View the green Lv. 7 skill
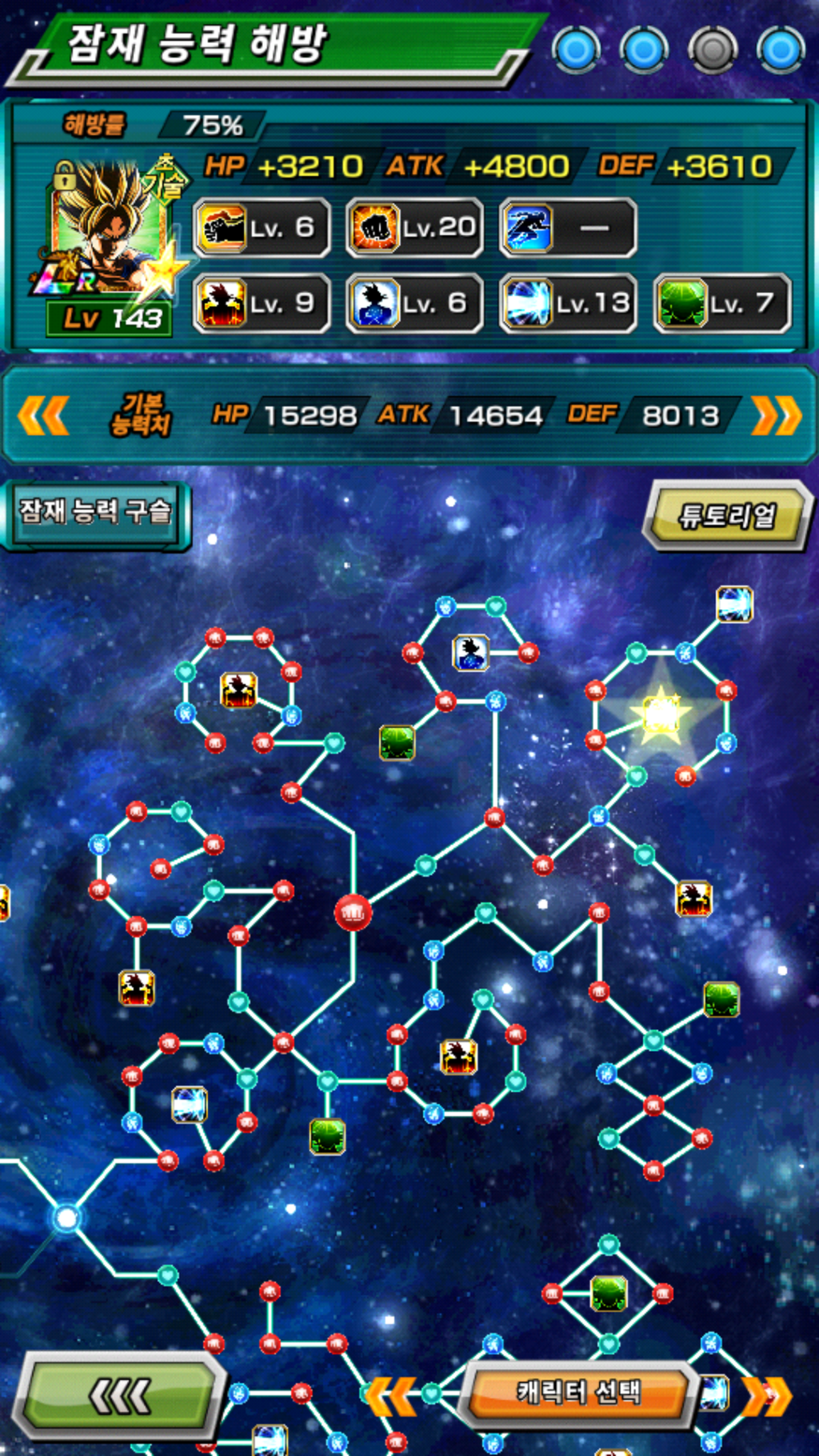819x1456 pixels. coord(721,303)
